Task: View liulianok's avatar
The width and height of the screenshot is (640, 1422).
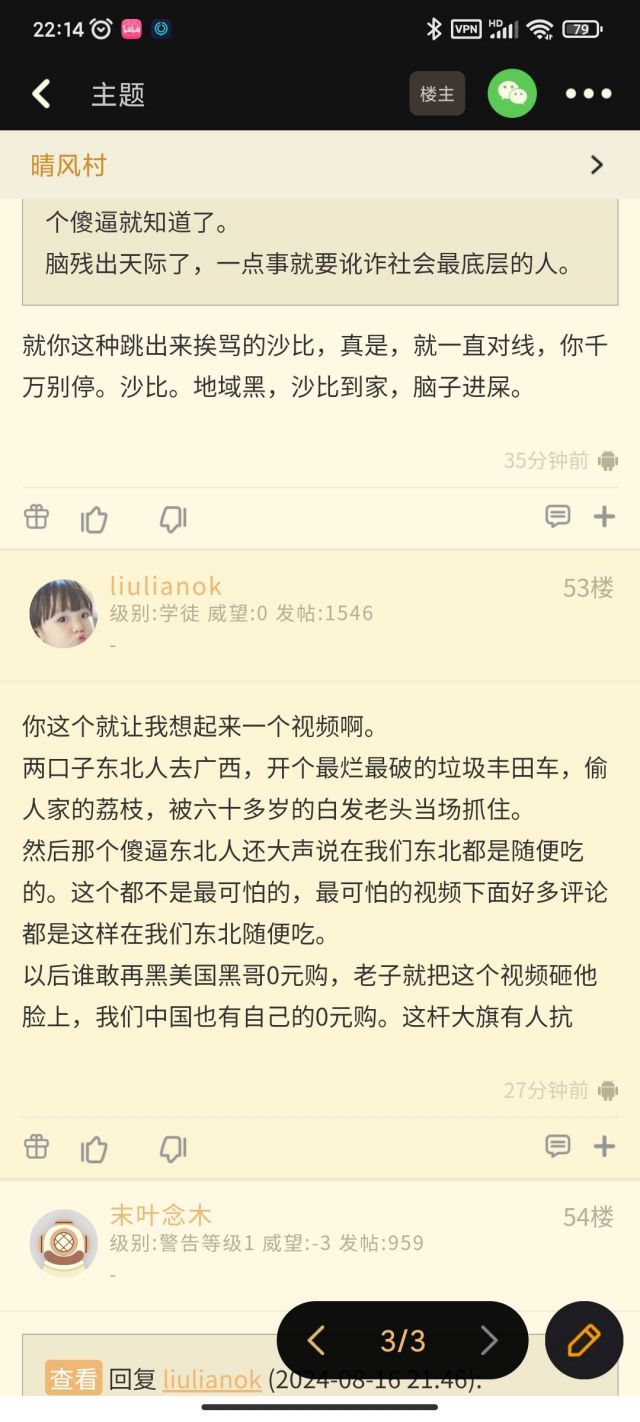Action: tap(63, 612)
